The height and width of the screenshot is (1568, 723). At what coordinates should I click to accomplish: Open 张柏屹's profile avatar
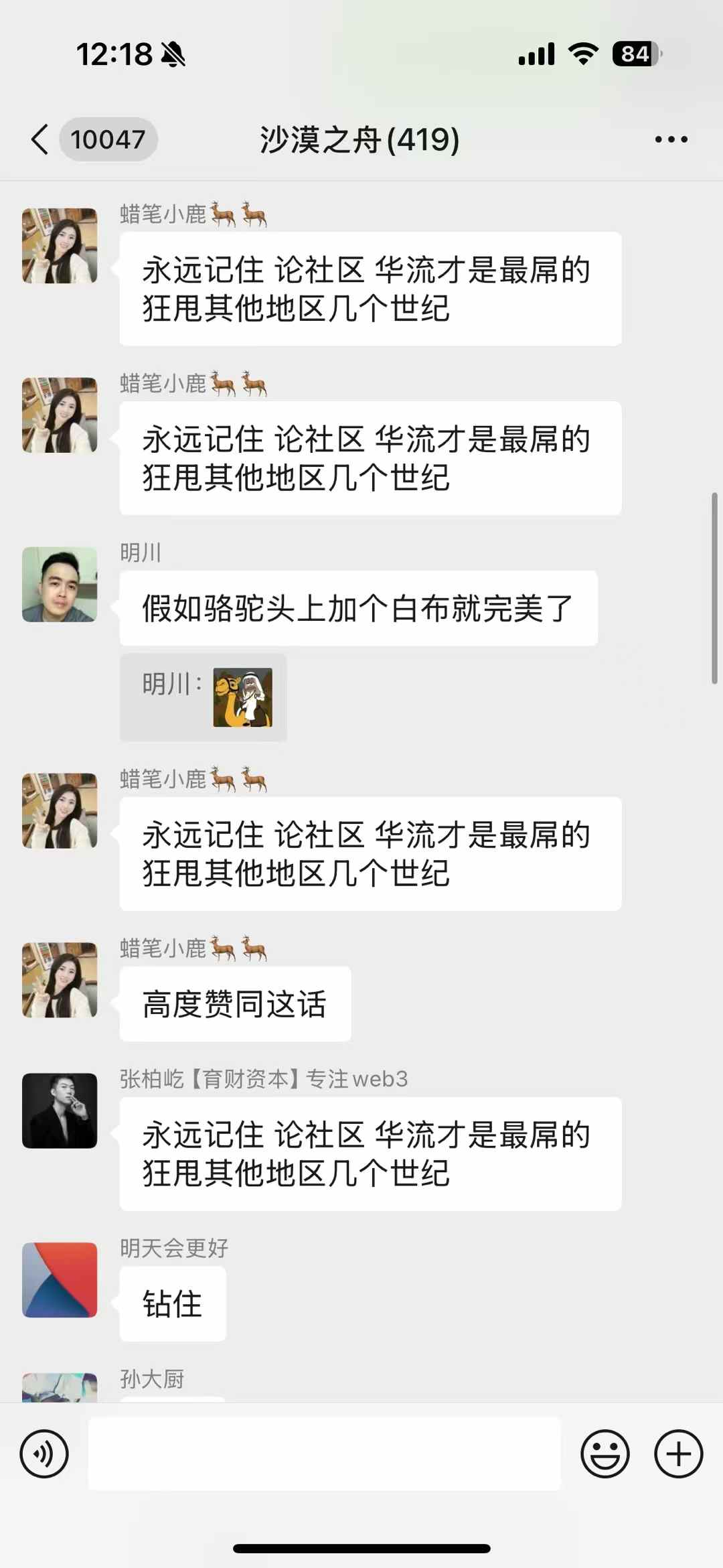point(60,1111)
